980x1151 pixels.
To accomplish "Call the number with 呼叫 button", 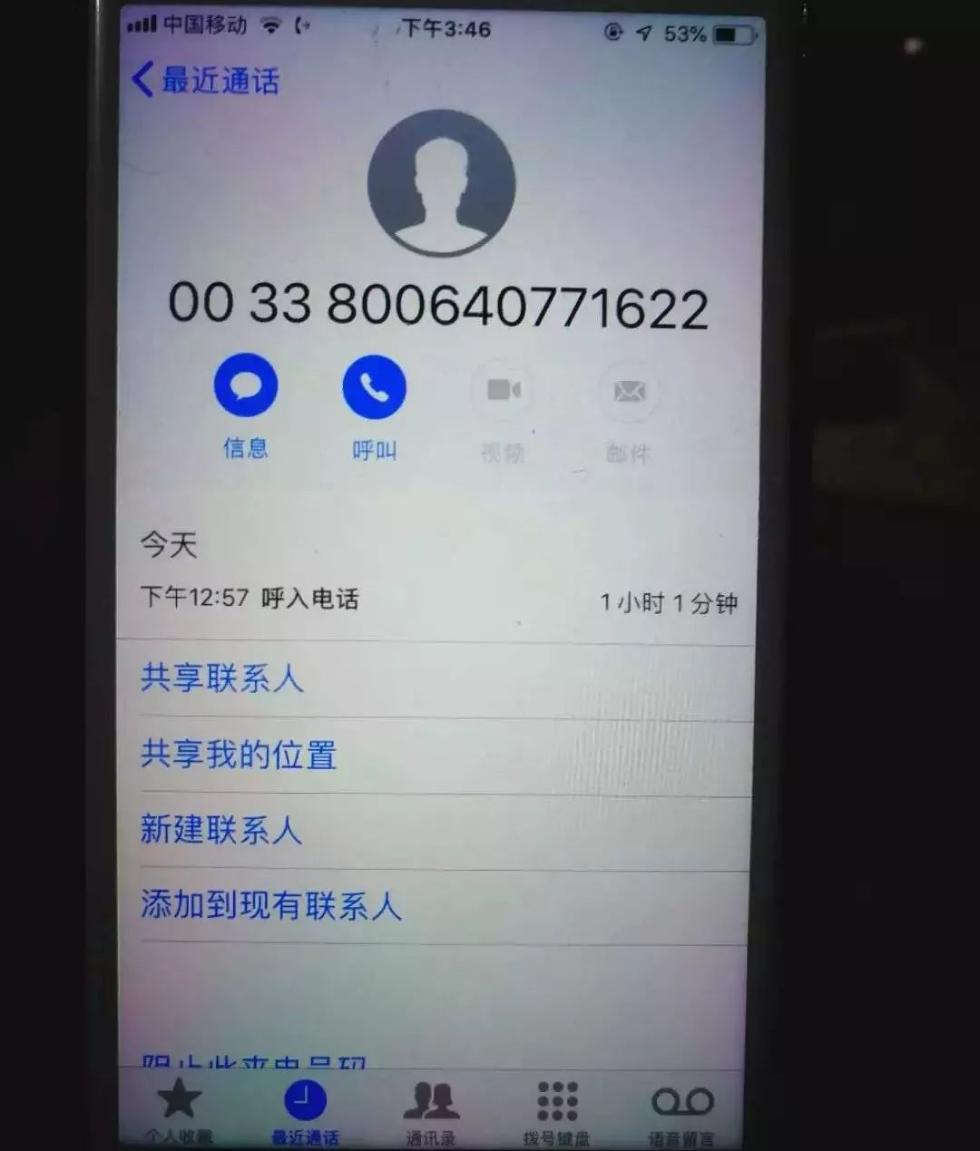I will point(374,388).
